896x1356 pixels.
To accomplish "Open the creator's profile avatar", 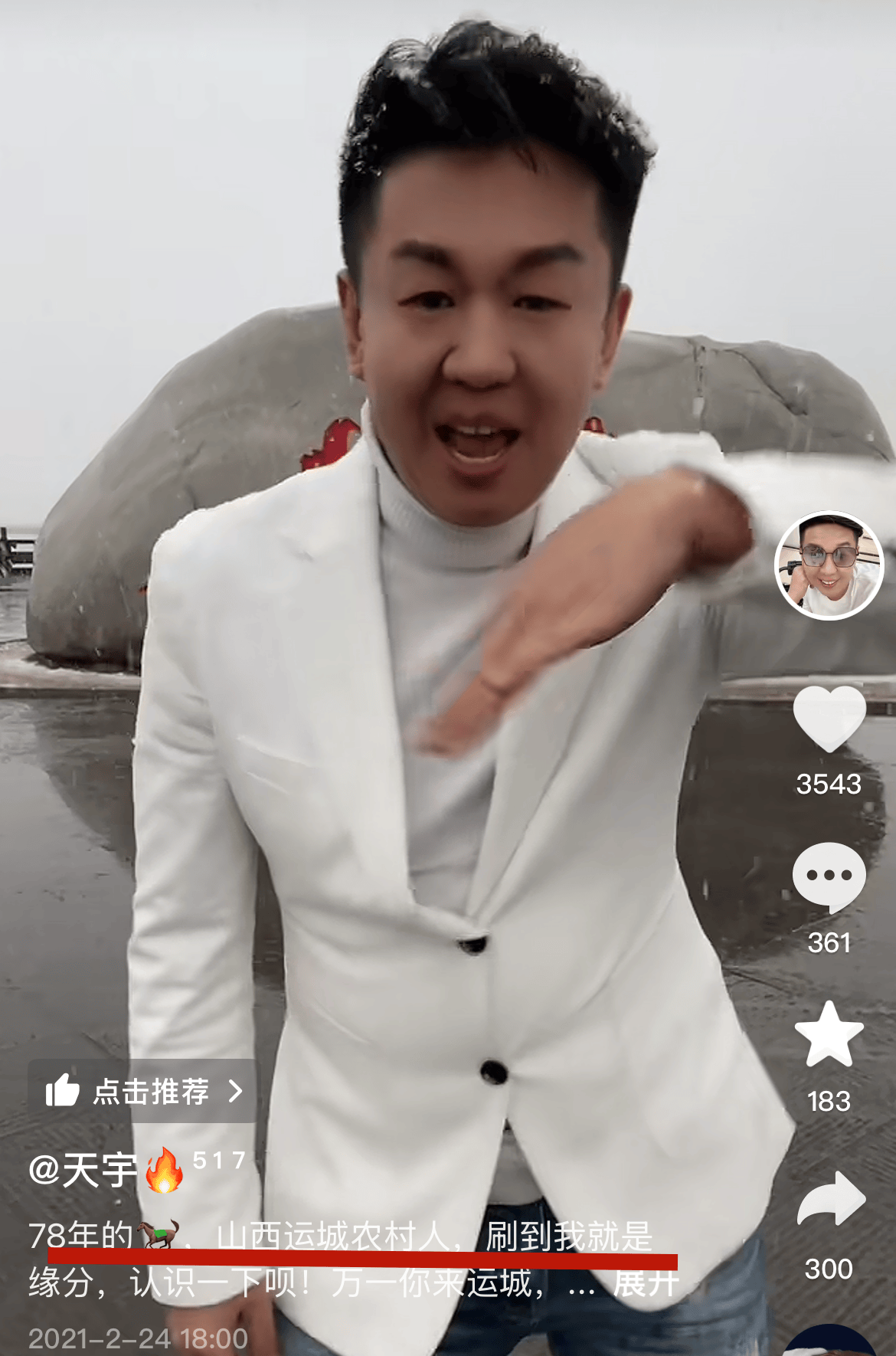I will tap(829, 565).
